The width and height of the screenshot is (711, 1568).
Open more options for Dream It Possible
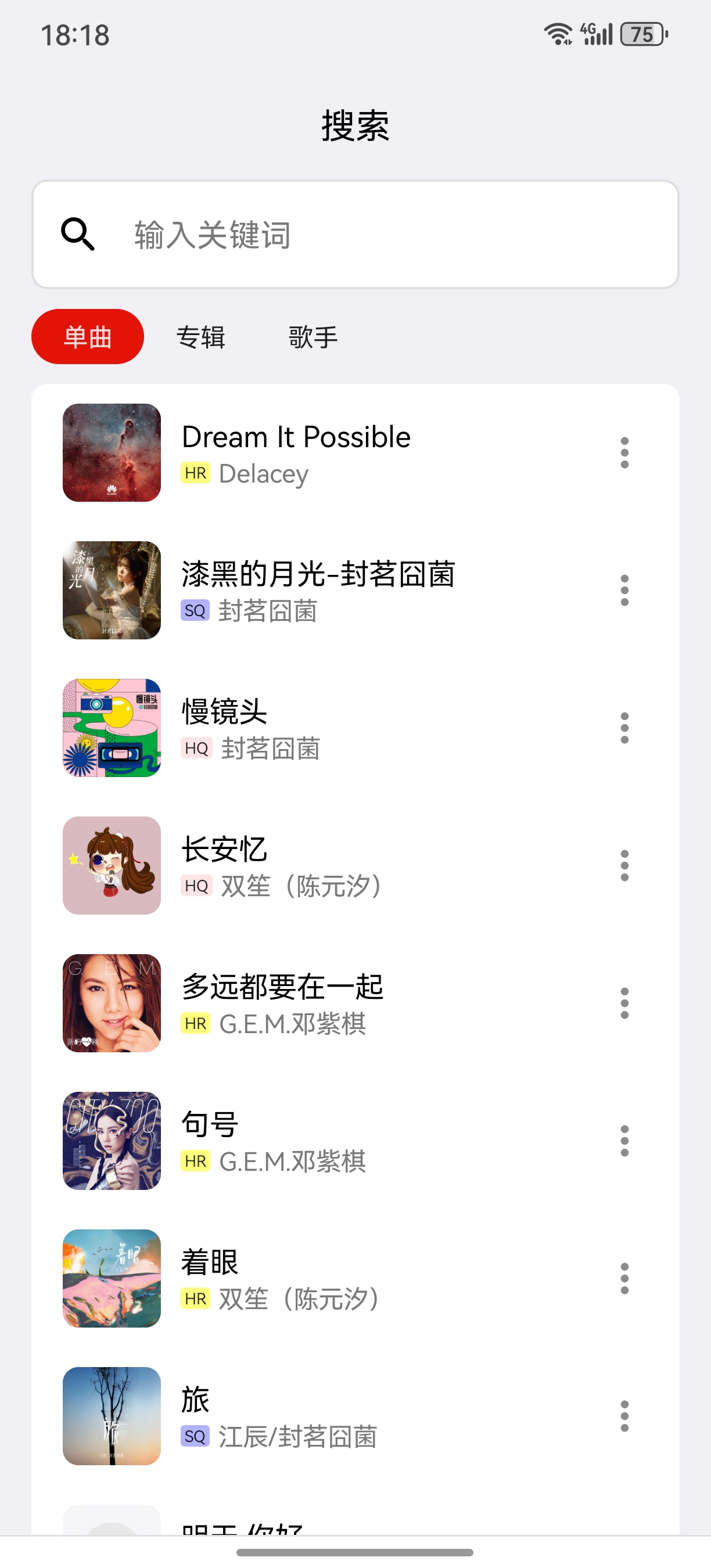tap(624, 452)
